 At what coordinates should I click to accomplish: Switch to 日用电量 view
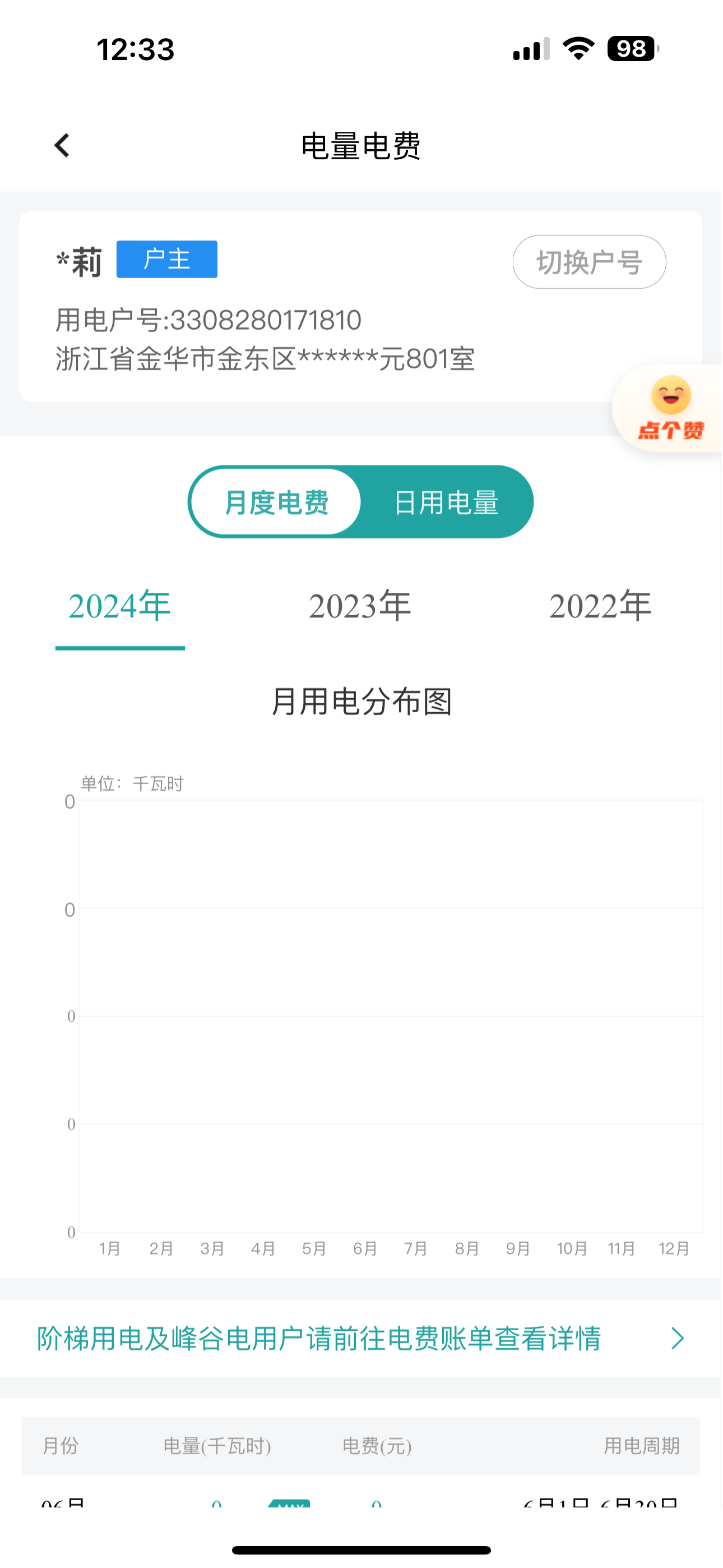tap(446, 502)
